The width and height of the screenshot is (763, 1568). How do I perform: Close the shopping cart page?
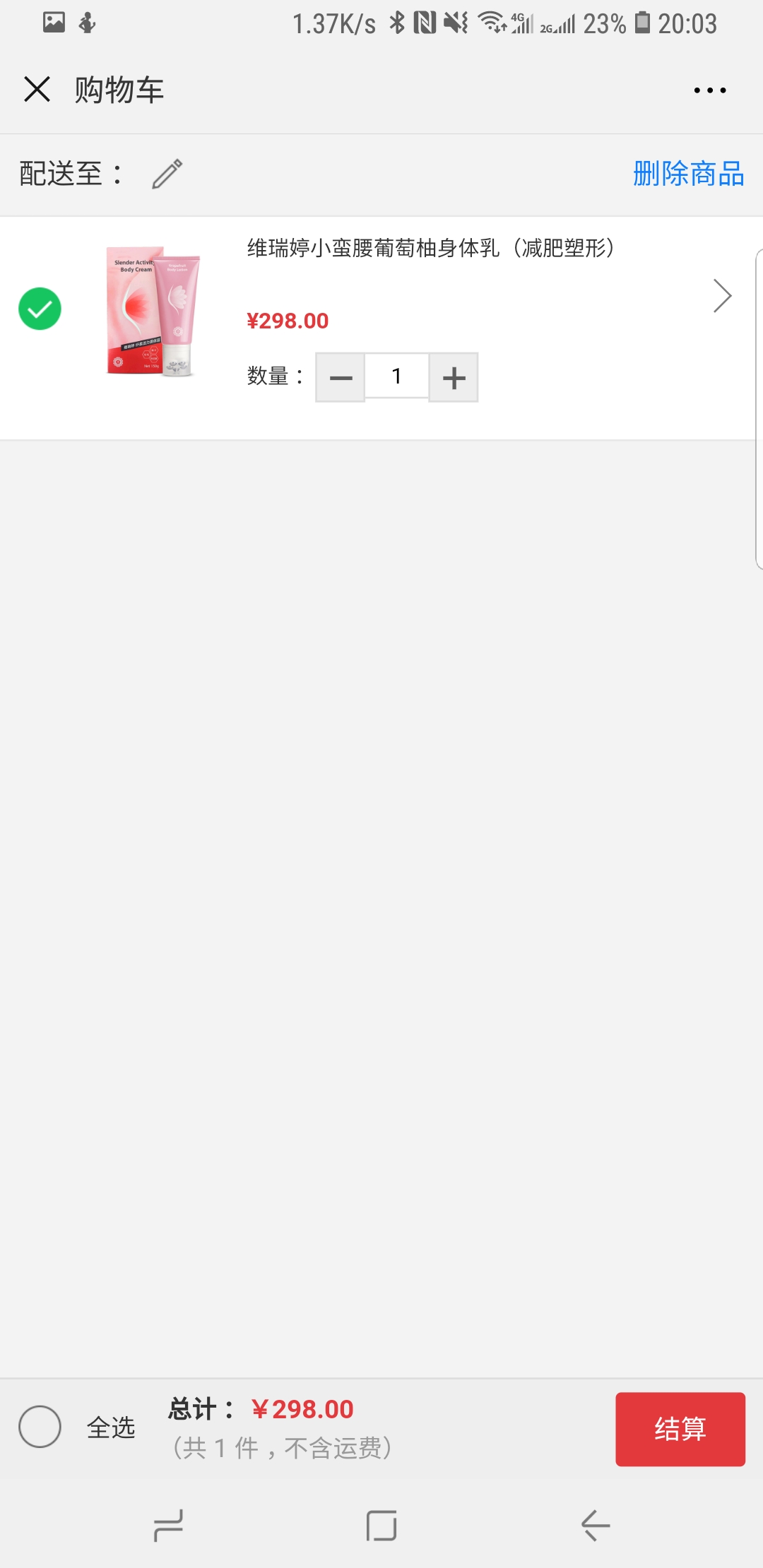37,90
